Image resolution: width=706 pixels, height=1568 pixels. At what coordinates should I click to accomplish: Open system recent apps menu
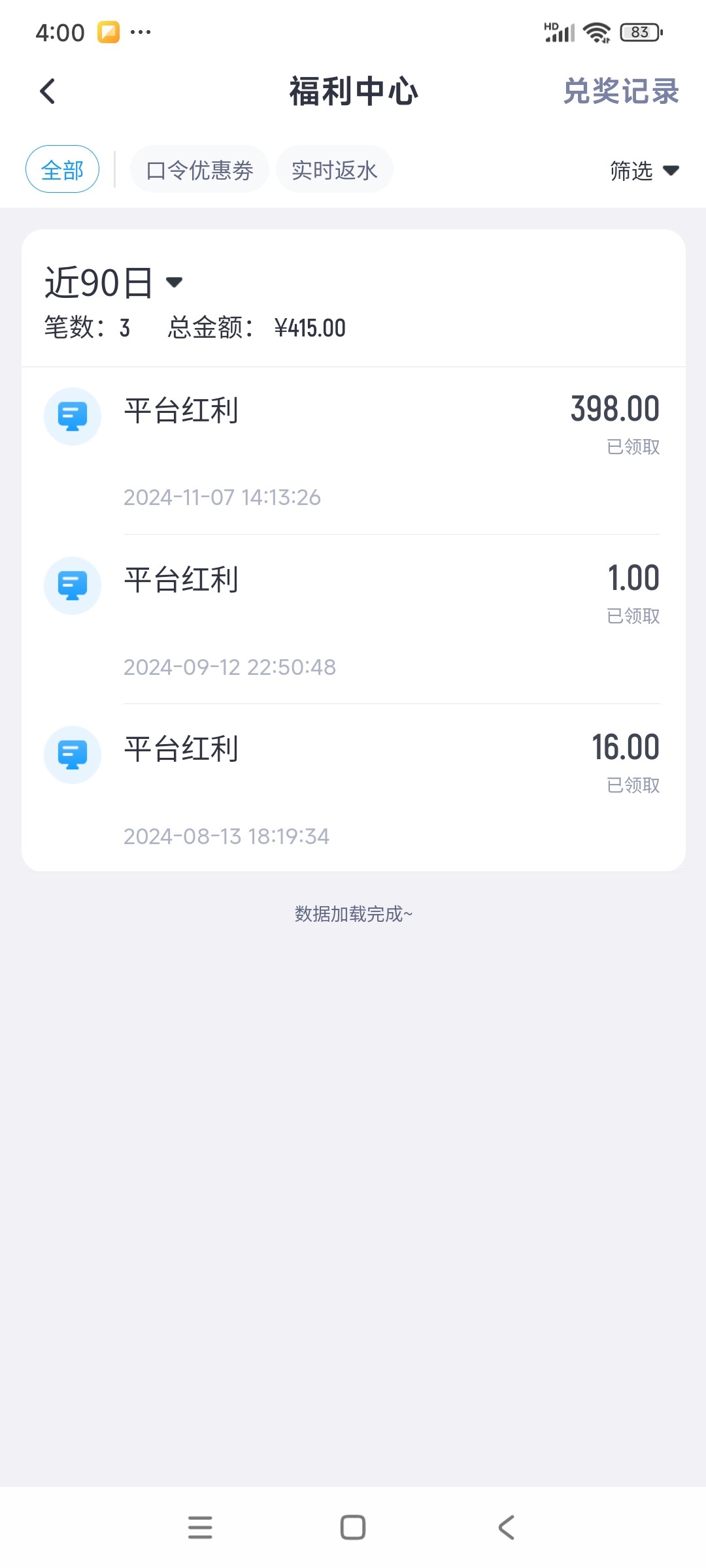coord(200,1527)
